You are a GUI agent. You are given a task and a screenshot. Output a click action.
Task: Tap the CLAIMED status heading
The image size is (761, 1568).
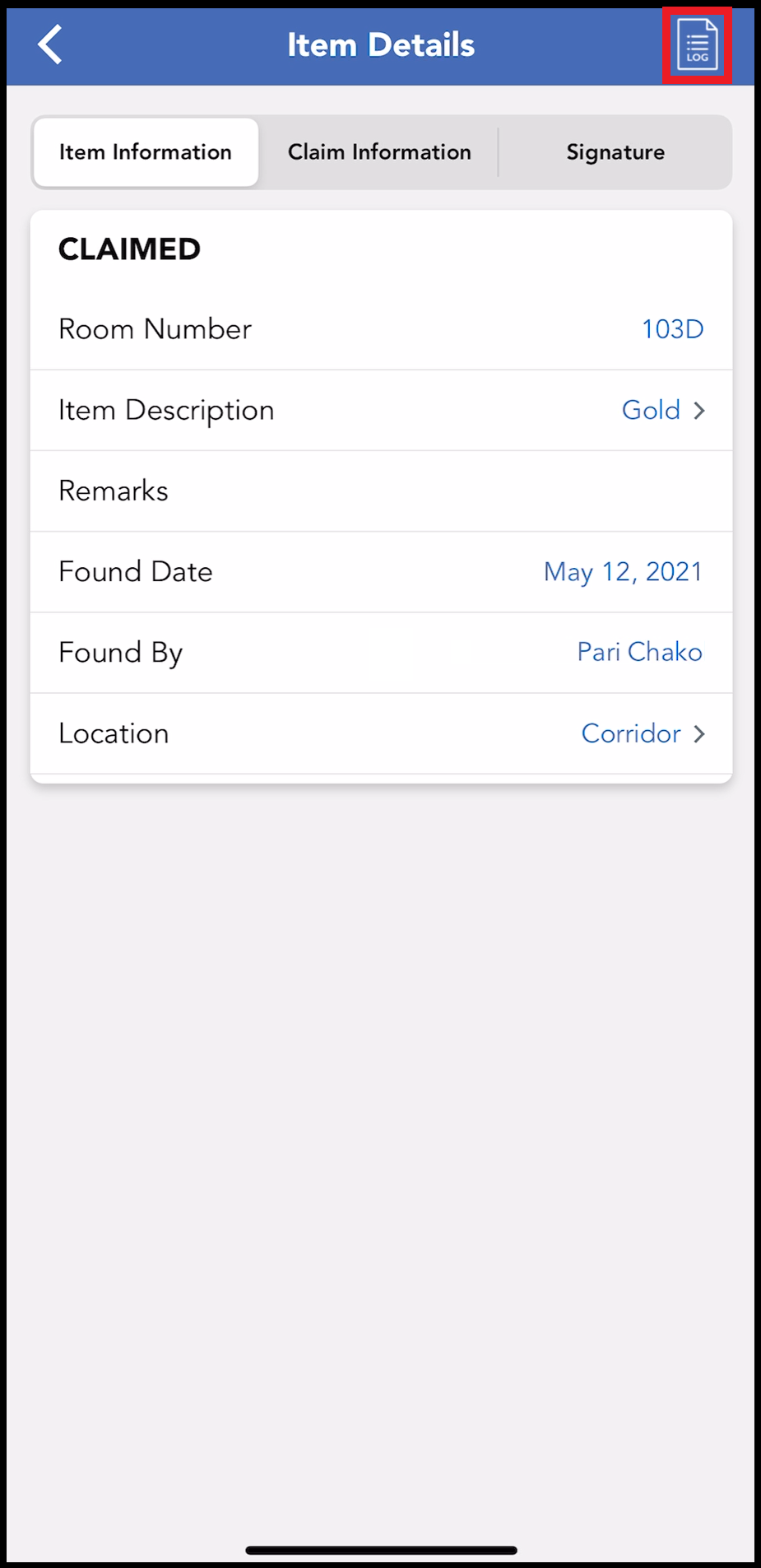(128, 249)
